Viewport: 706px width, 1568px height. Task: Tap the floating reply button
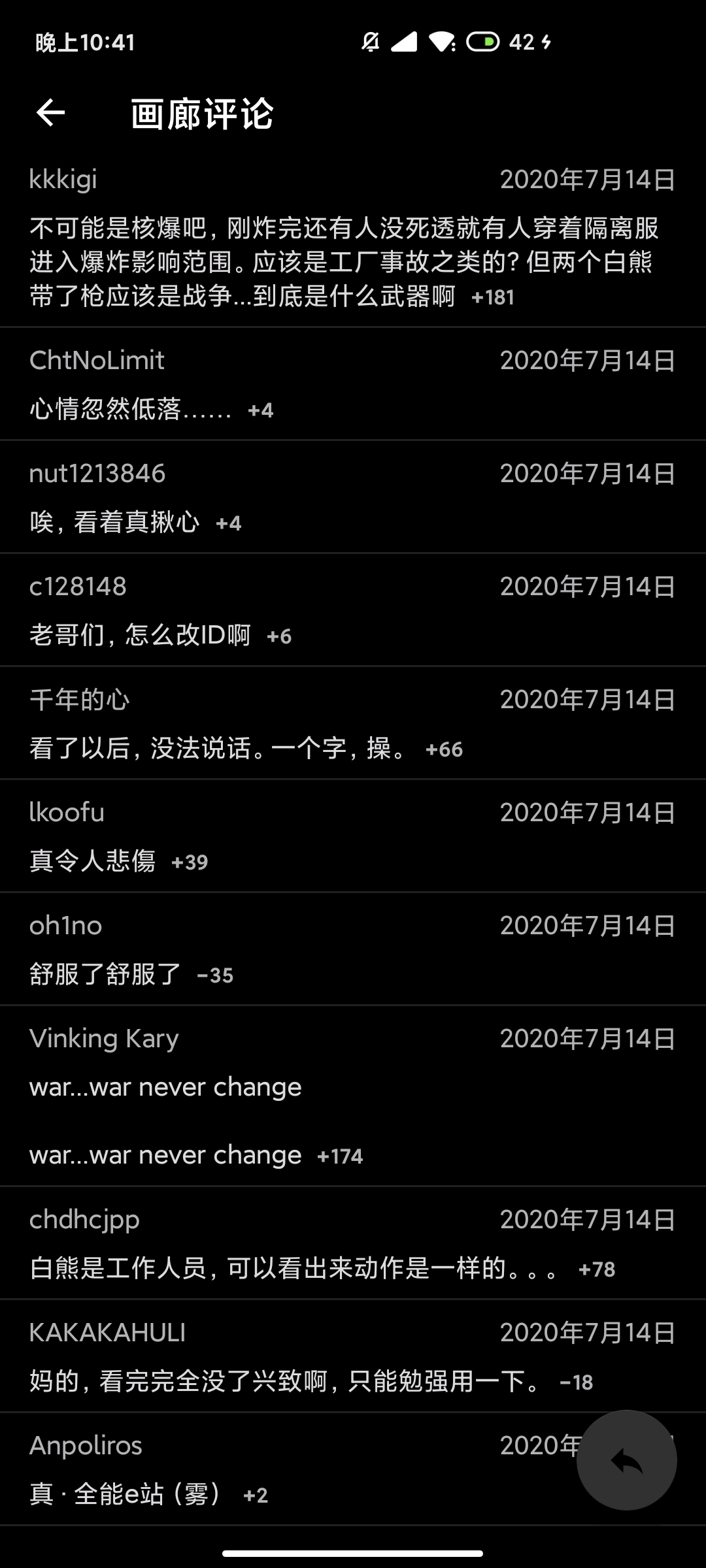tap(626, 1460)
